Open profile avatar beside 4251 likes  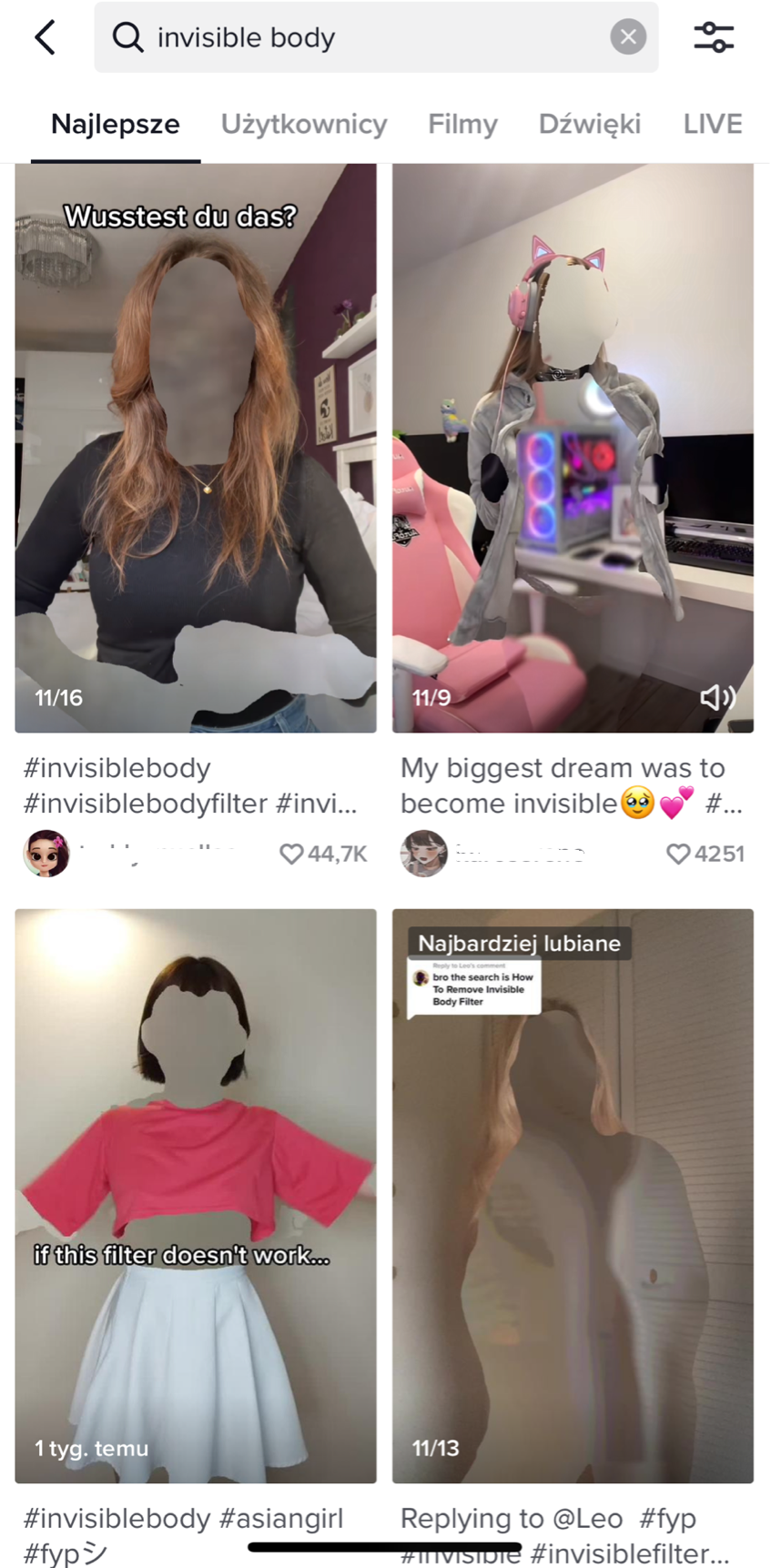coord(424,854)
